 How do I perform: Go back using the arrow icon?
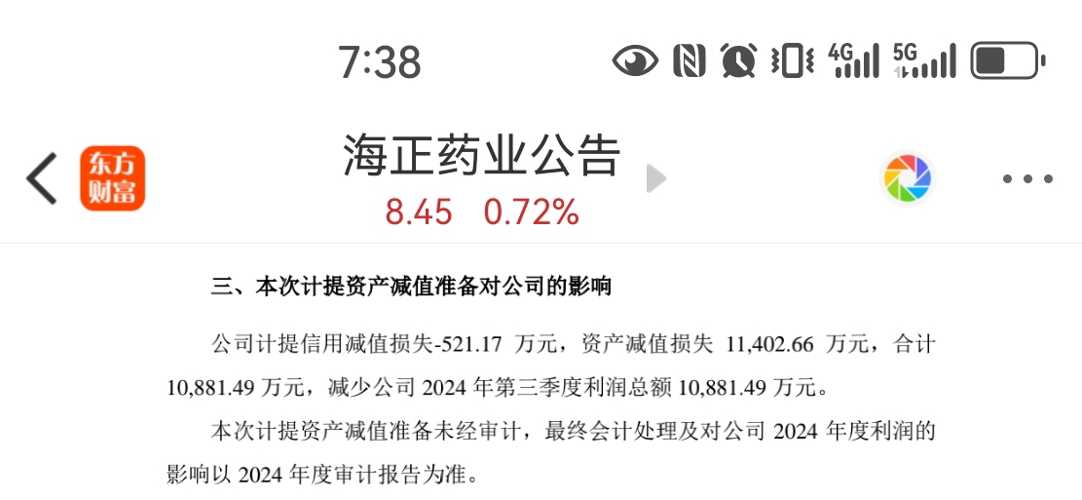click(x=42, y=179)
